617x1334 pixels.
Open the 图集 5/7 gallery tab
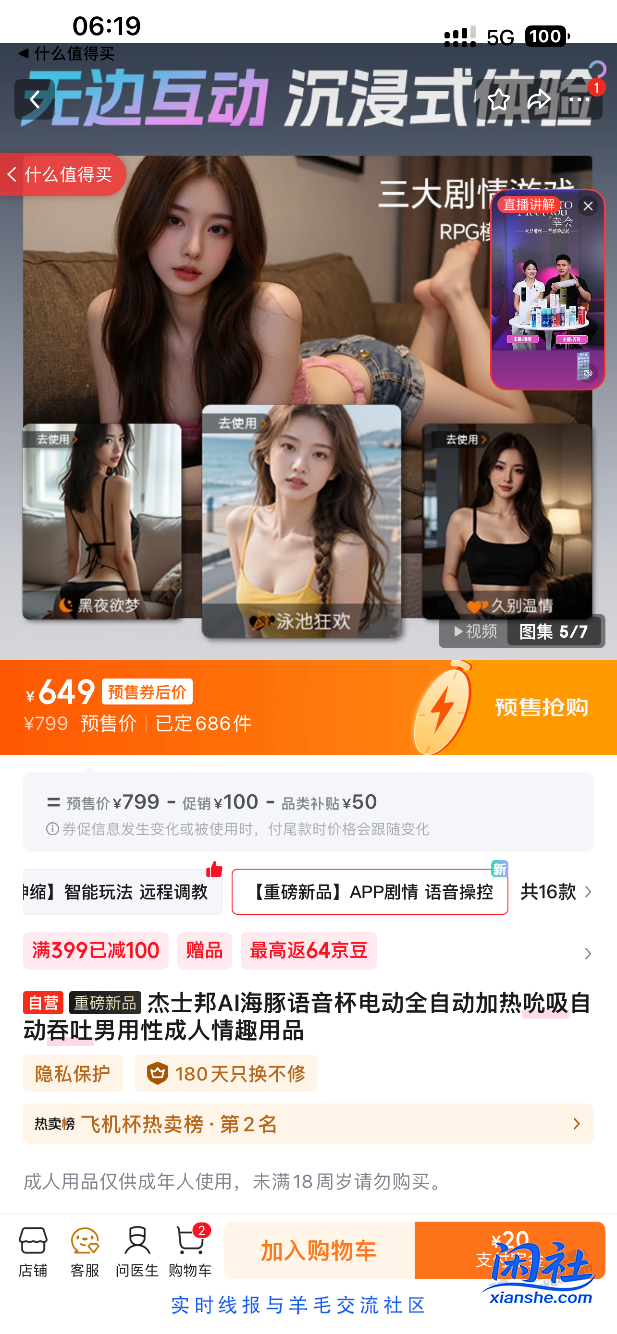point(553,631)
